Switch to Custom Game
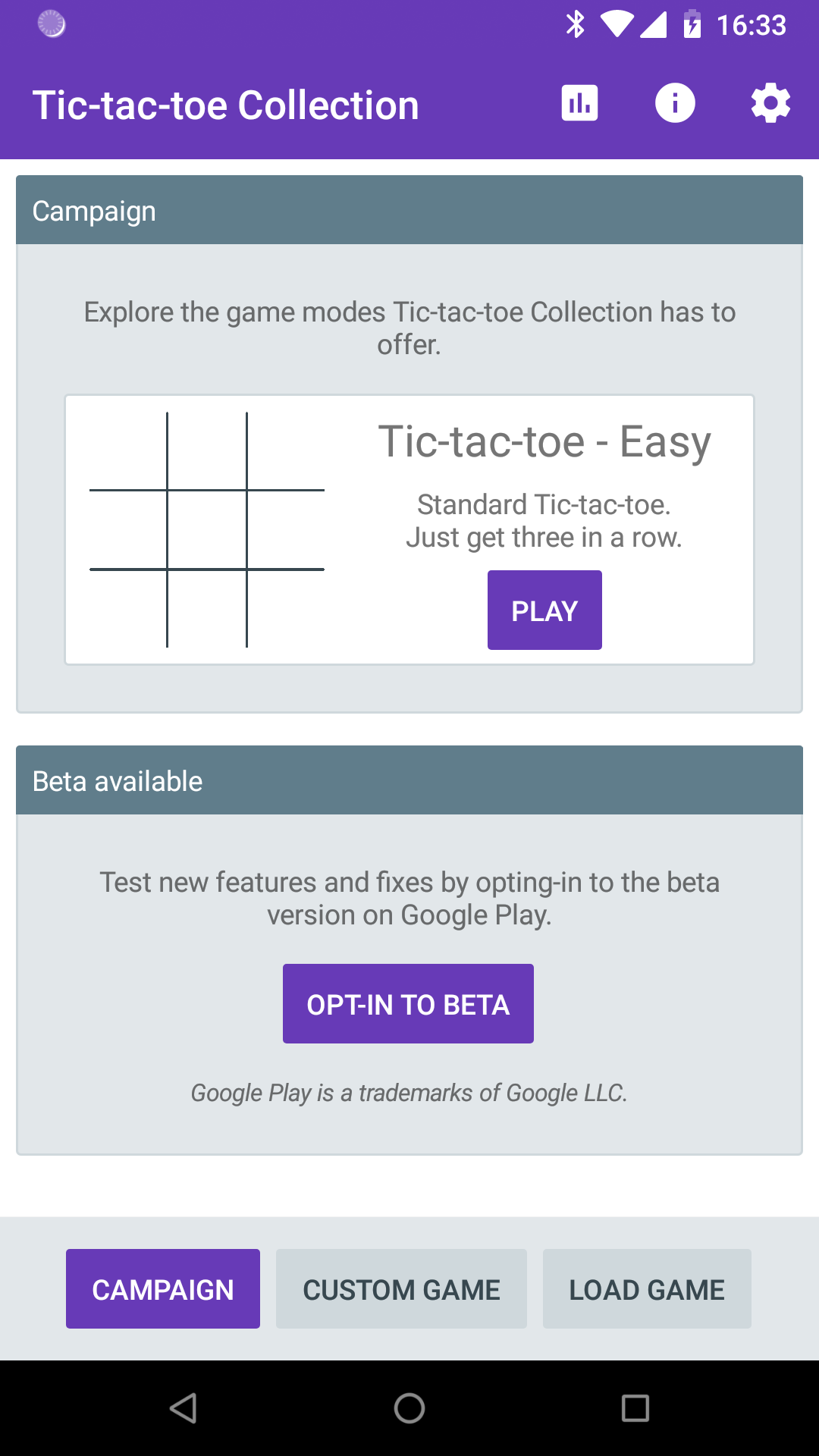 point(401,1289)
